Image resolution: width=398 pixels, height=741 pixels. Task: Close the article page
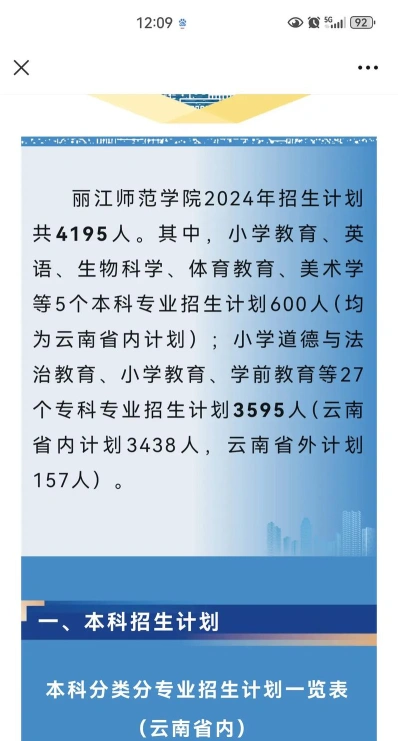click(x=21, y=68)
